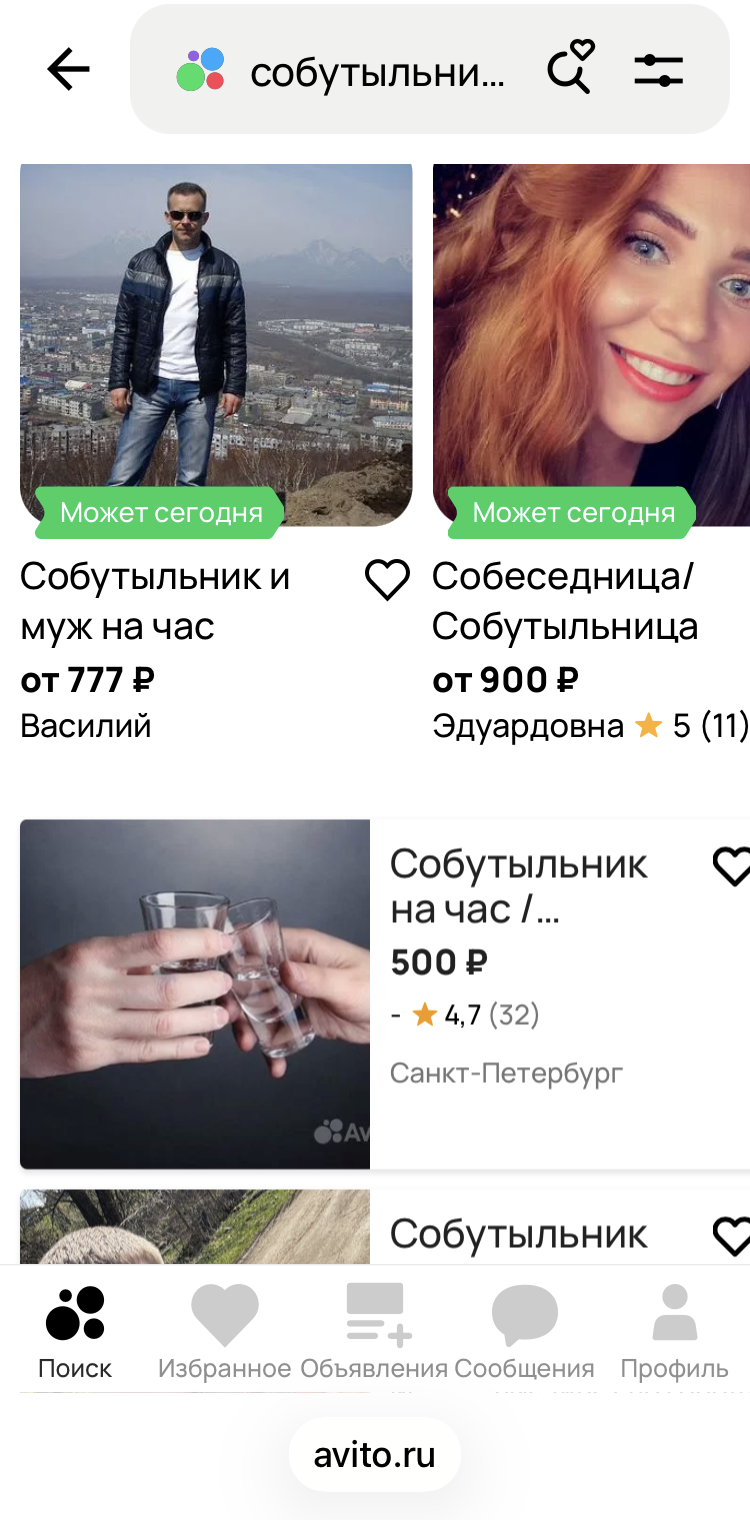This screenshot has height=1520, width=750.
Task: Go back with the arrow icon
Action: [68, 70]
